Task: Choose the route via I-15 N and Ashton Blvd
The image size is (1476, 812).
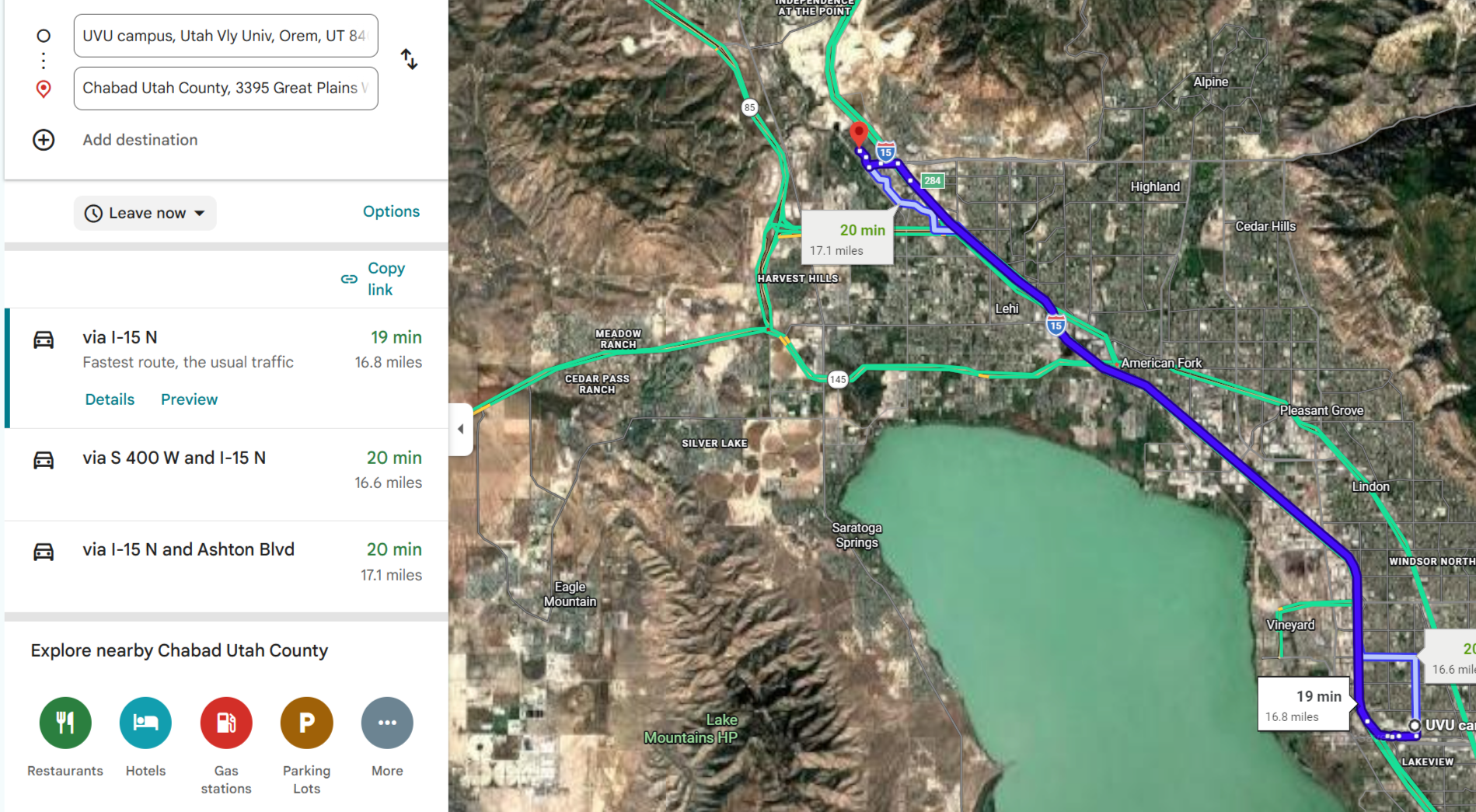Action: (x=226, y=566)
